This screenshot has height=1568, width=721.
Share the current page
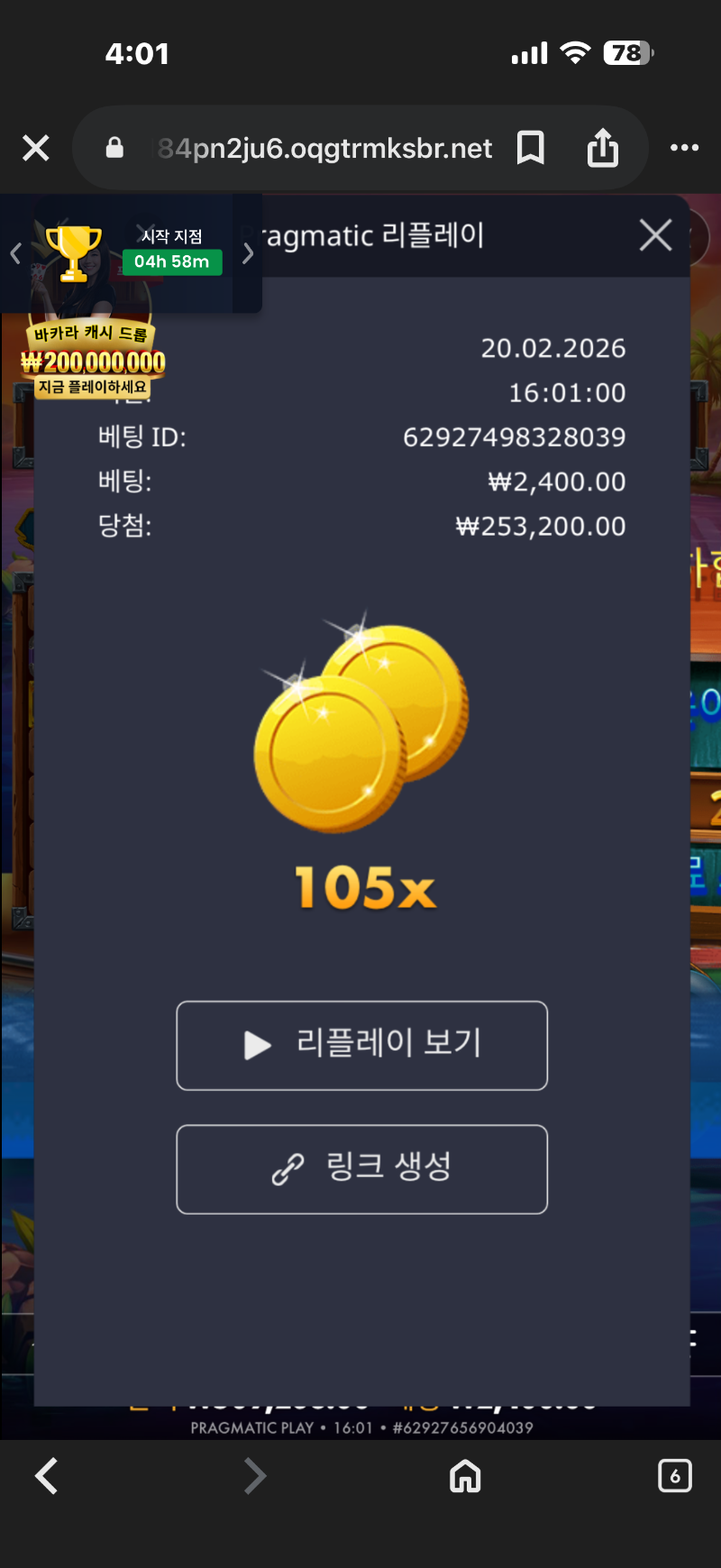(602, 148)
